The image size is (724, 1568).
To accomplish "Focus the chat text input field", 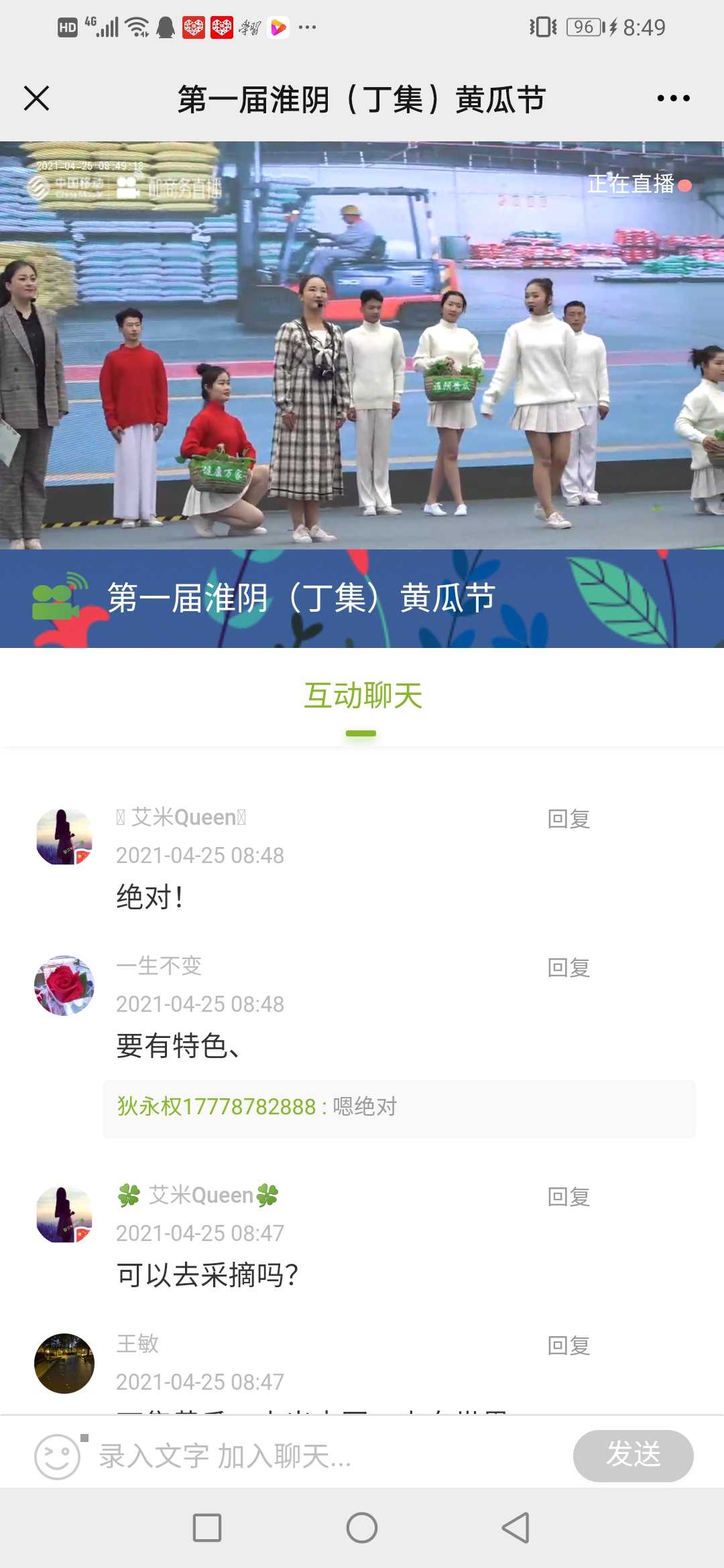I will point(328,1455).
